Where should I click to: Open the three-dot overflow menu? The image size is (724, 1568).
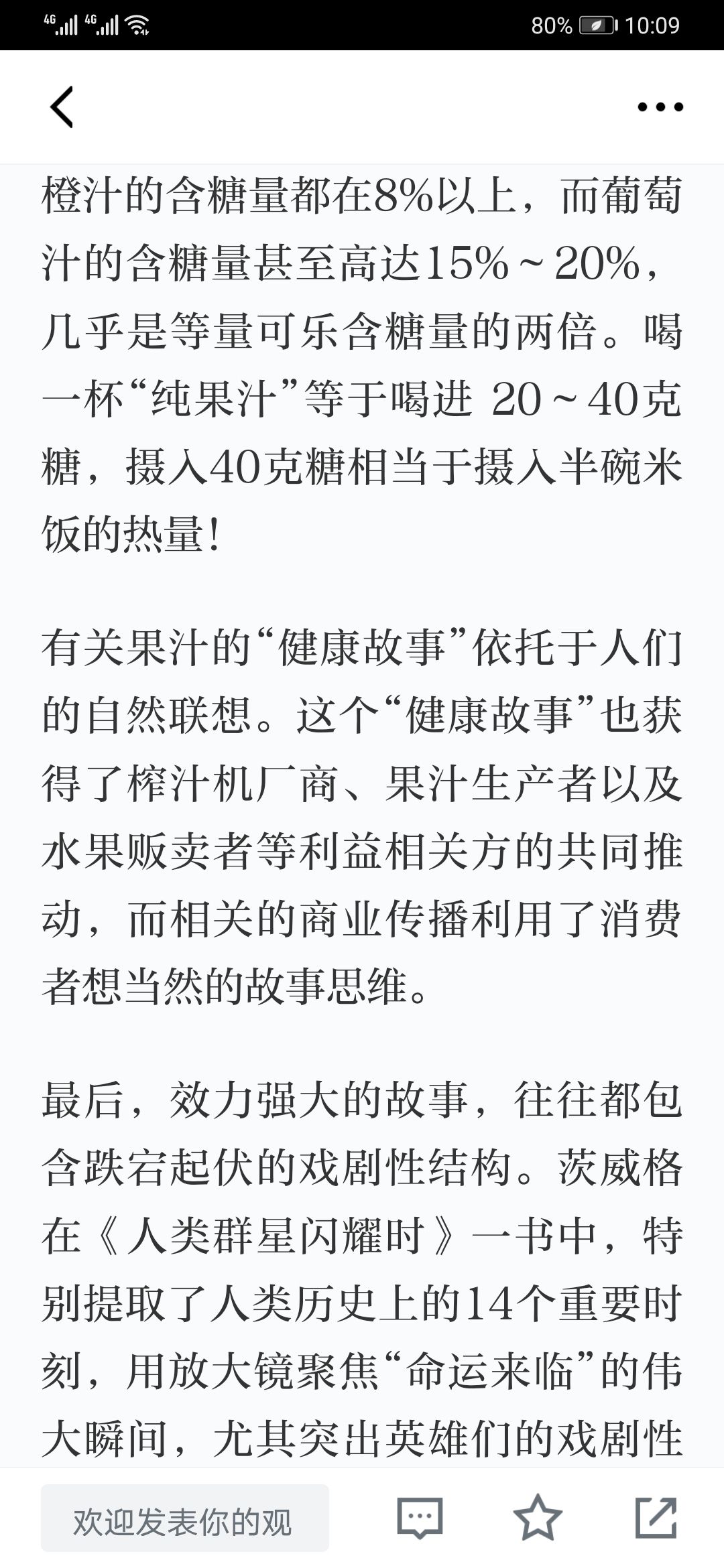[x=660, y=107]
